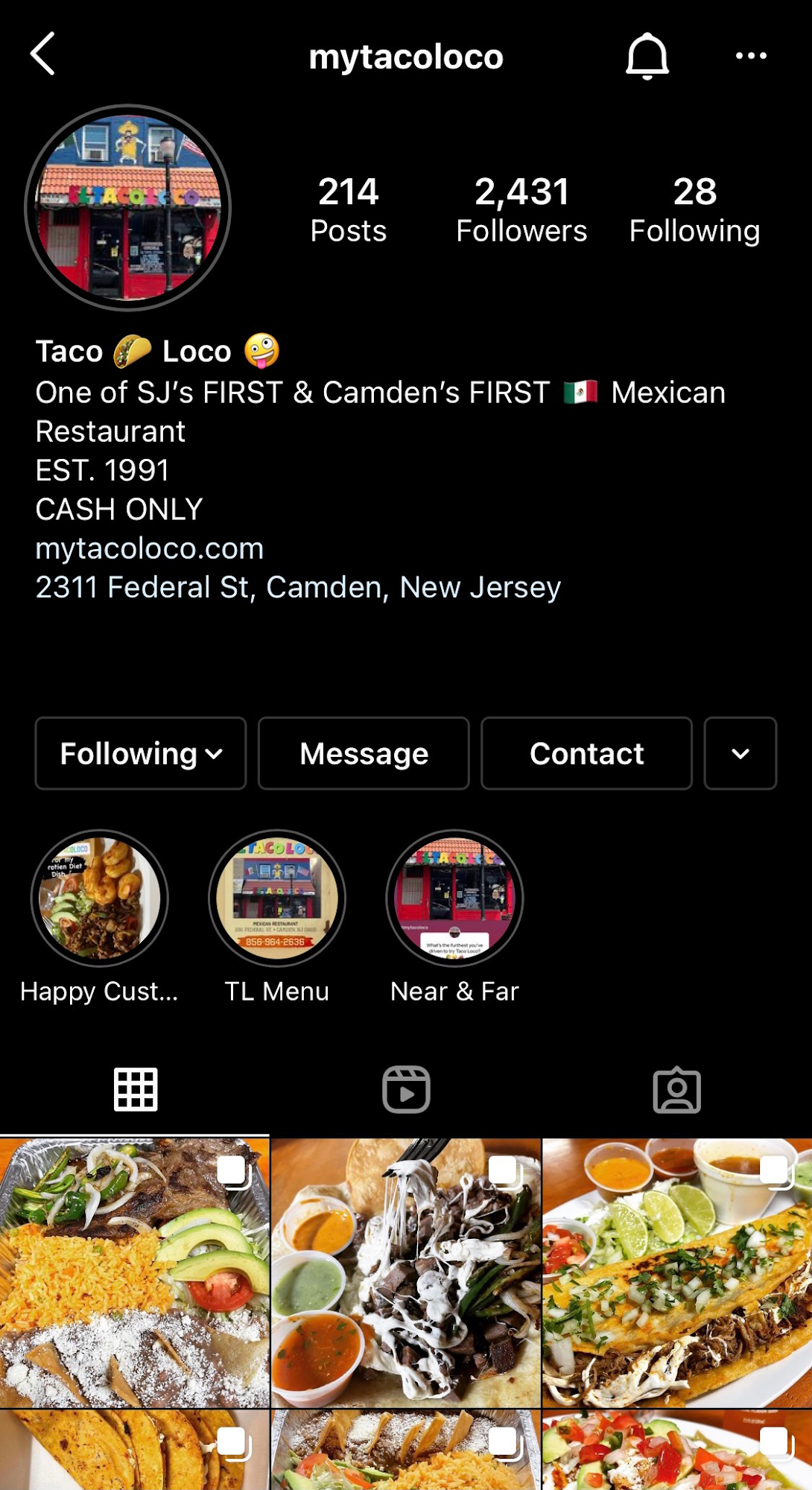Open the post with quesadilla and lime wedges
The image size is (812, 1490).
coord(676,1272)
